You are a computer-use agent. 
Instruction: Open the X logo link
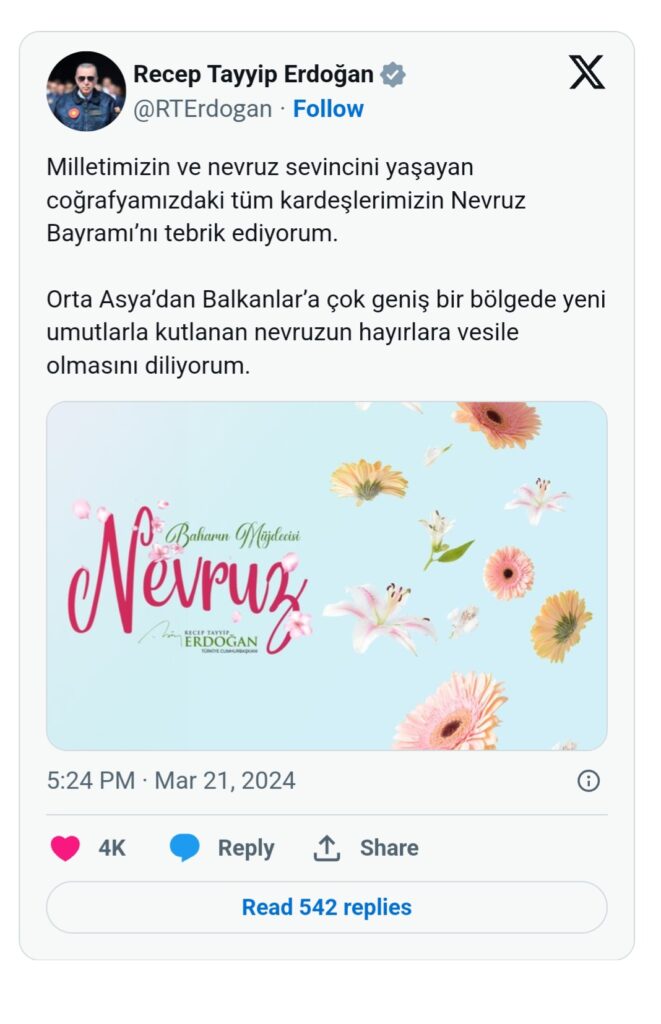588,73
